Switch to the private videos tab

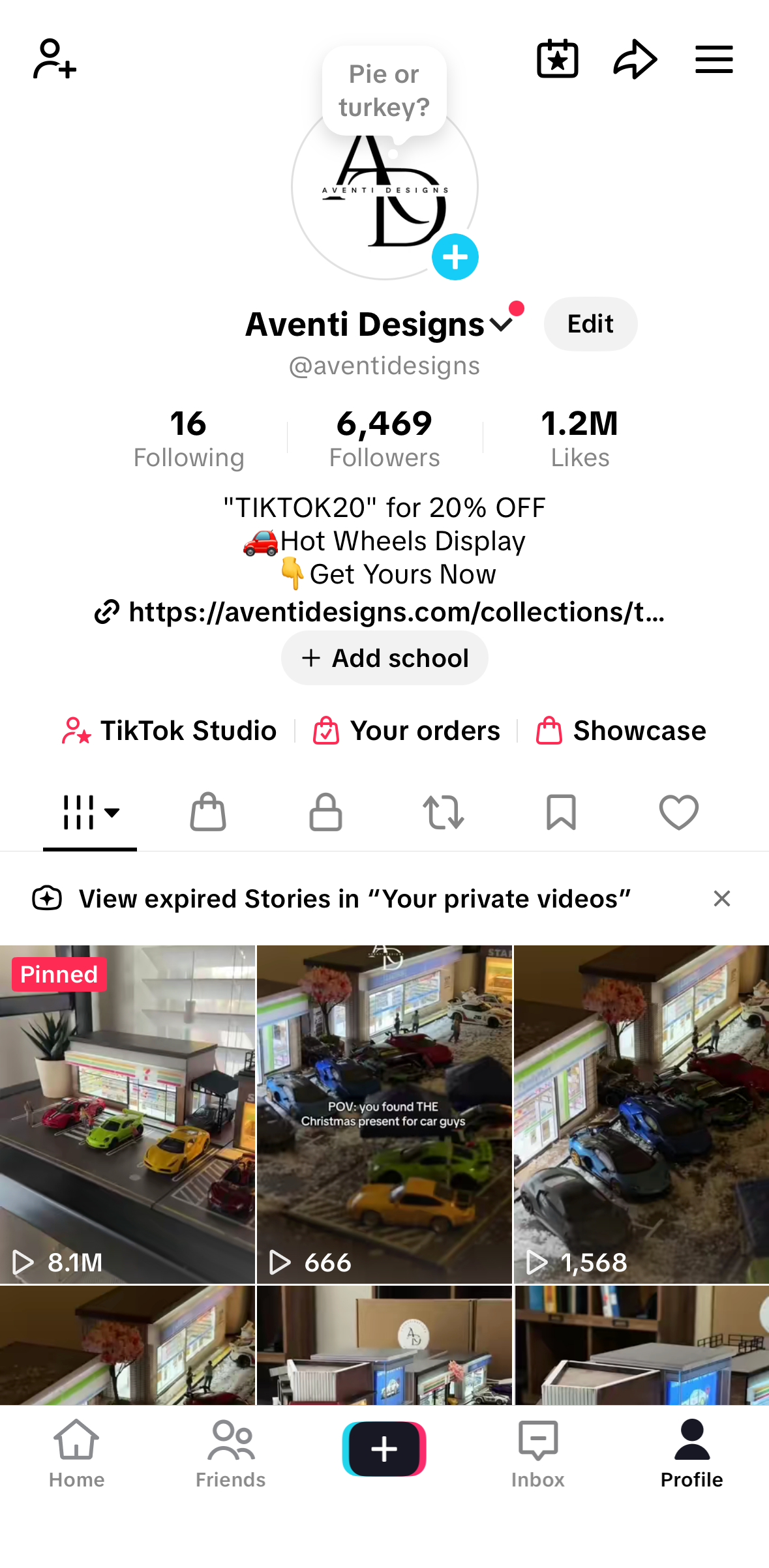[325, 812]
